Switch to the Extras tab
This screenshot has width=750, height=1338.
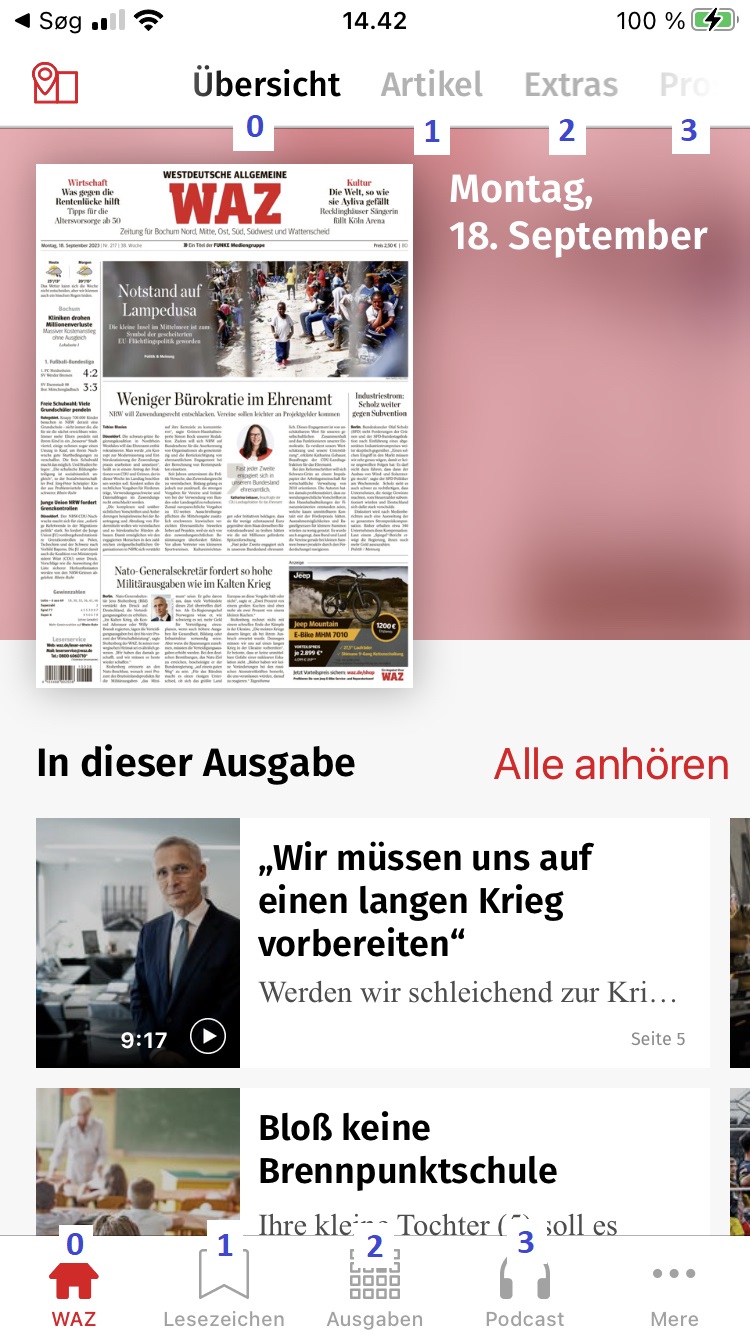(x=571, y=85)
